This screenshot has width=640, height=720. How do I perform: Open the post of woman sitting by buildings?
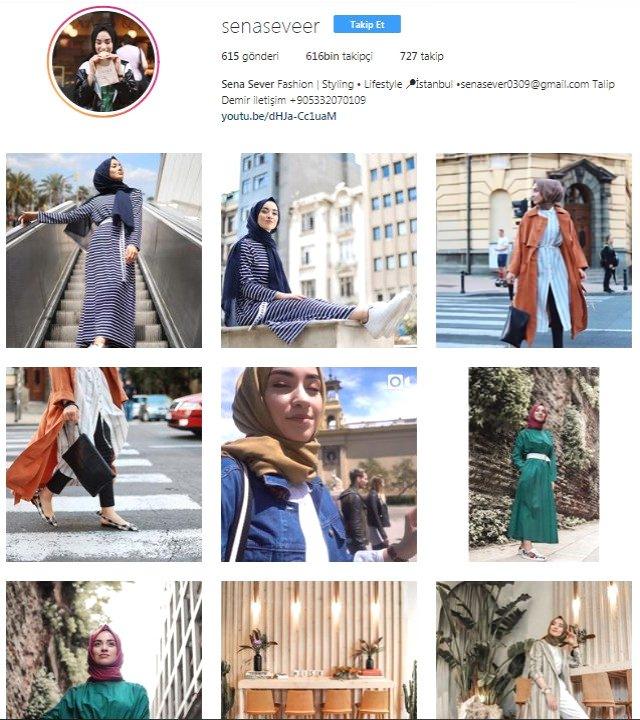pyautogui.click(x=319, y=250)
